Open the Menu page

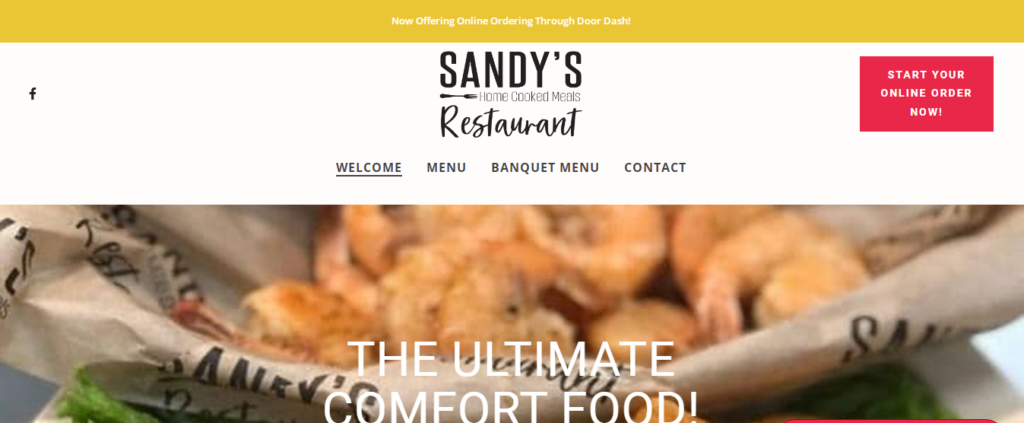tap(446, 168)
